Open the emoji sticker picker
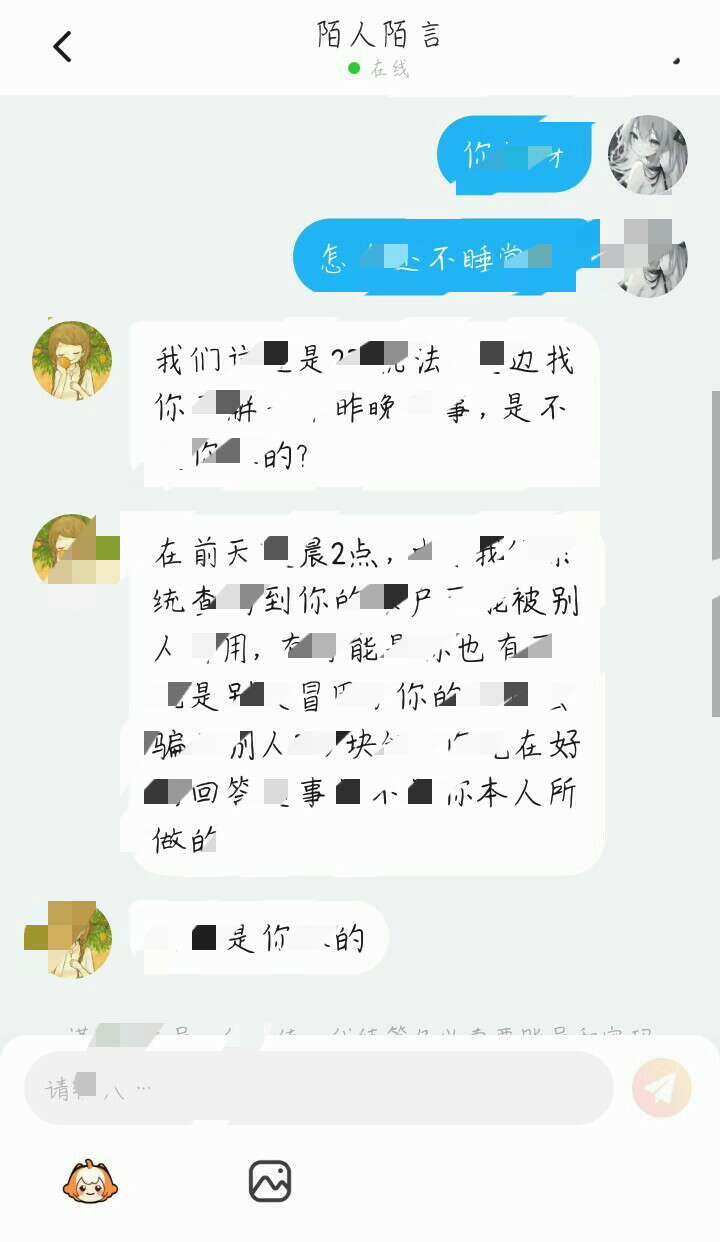 click(x=91, y=1181)
